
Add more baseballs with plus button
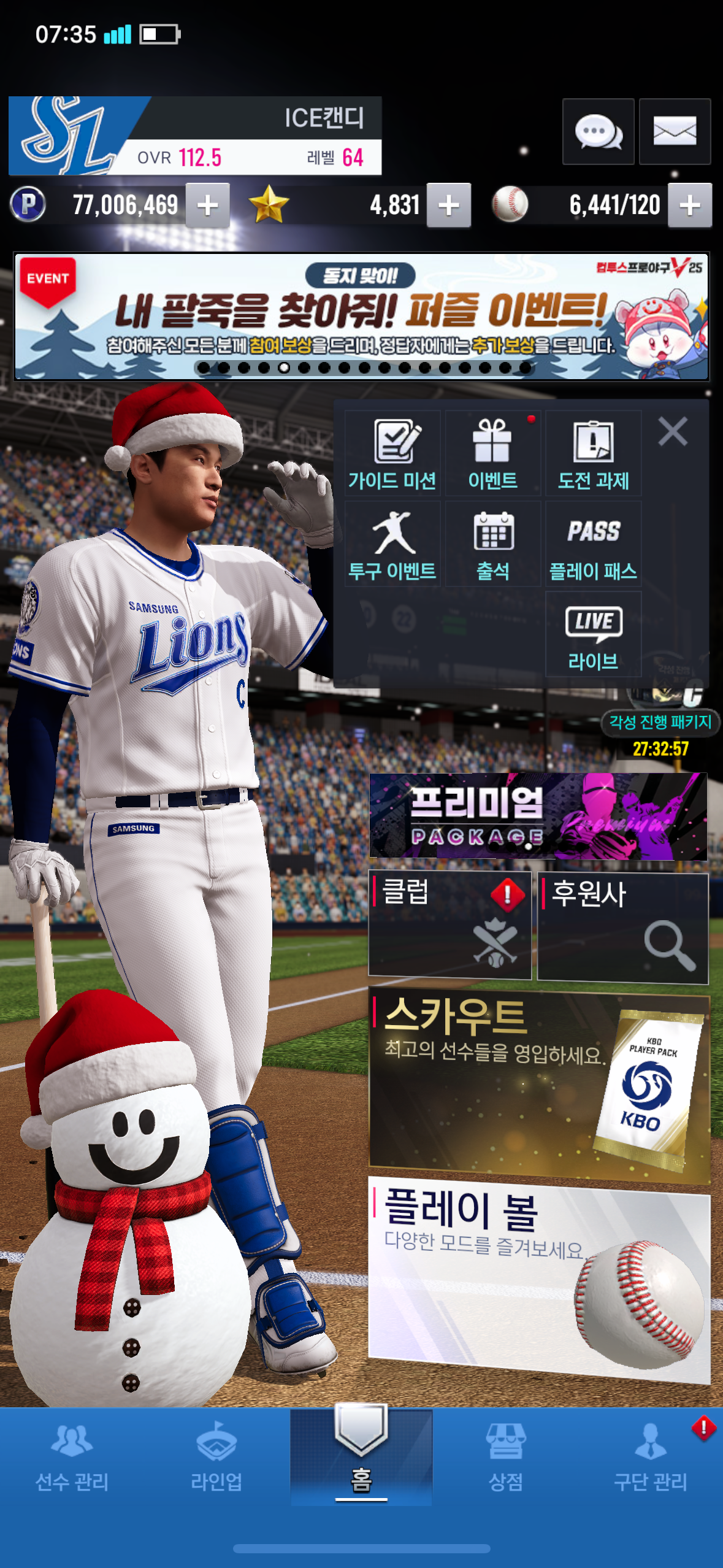[x=690, y=206]
